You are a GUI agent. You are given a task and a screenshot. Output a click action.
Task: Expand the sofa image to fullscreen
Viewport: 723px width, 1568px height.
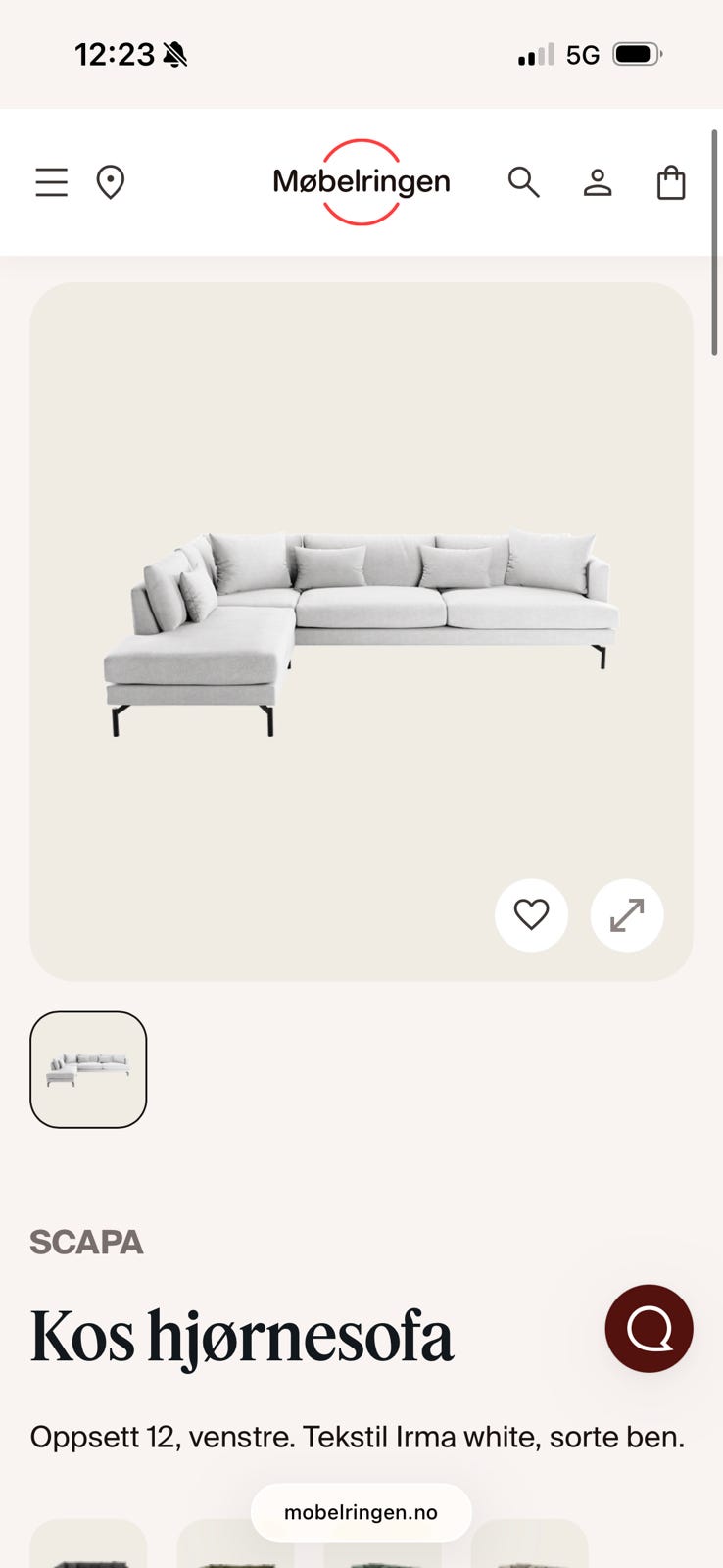coord(627,915)
